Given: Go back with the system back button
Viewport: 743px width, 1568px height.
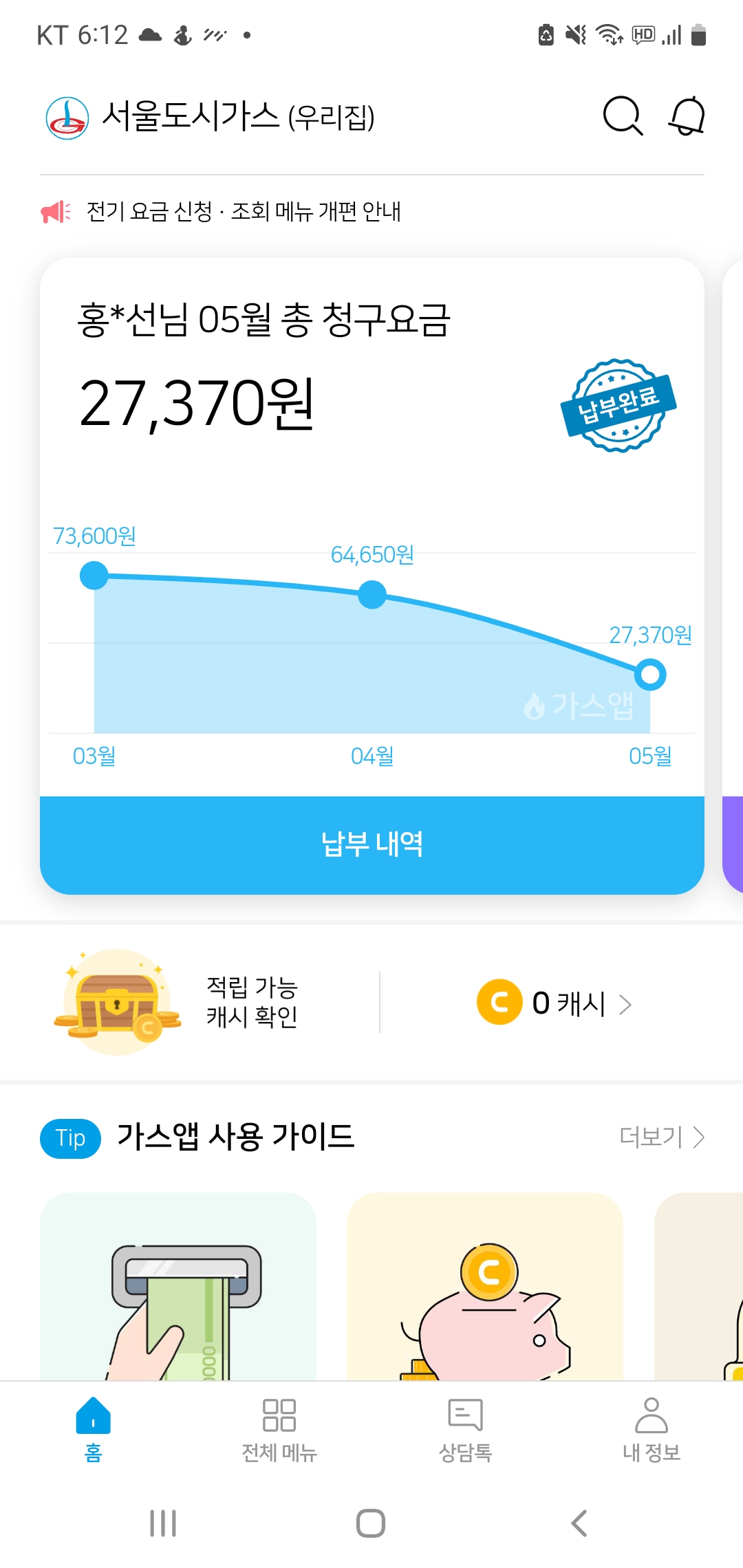Looking at the screenshot, I should (579, 1523).
